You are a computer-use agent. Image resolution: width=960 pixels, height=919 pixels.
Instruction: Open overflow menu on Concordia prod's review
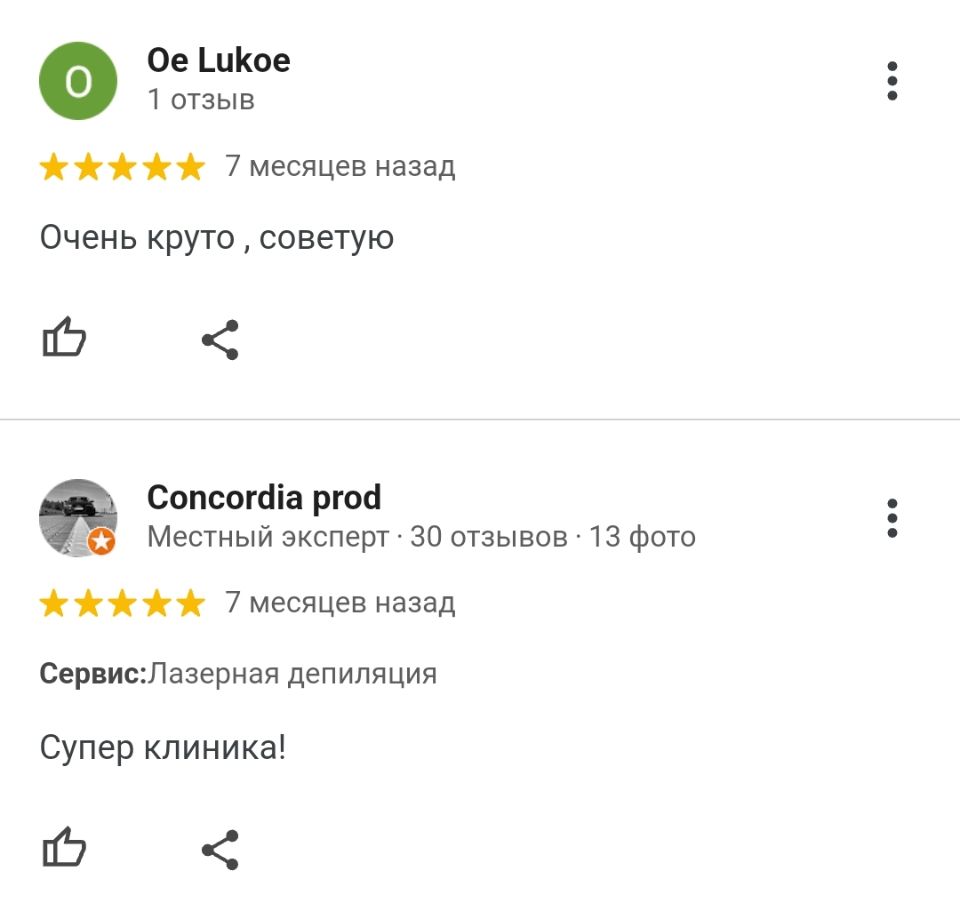pos(892,518)
